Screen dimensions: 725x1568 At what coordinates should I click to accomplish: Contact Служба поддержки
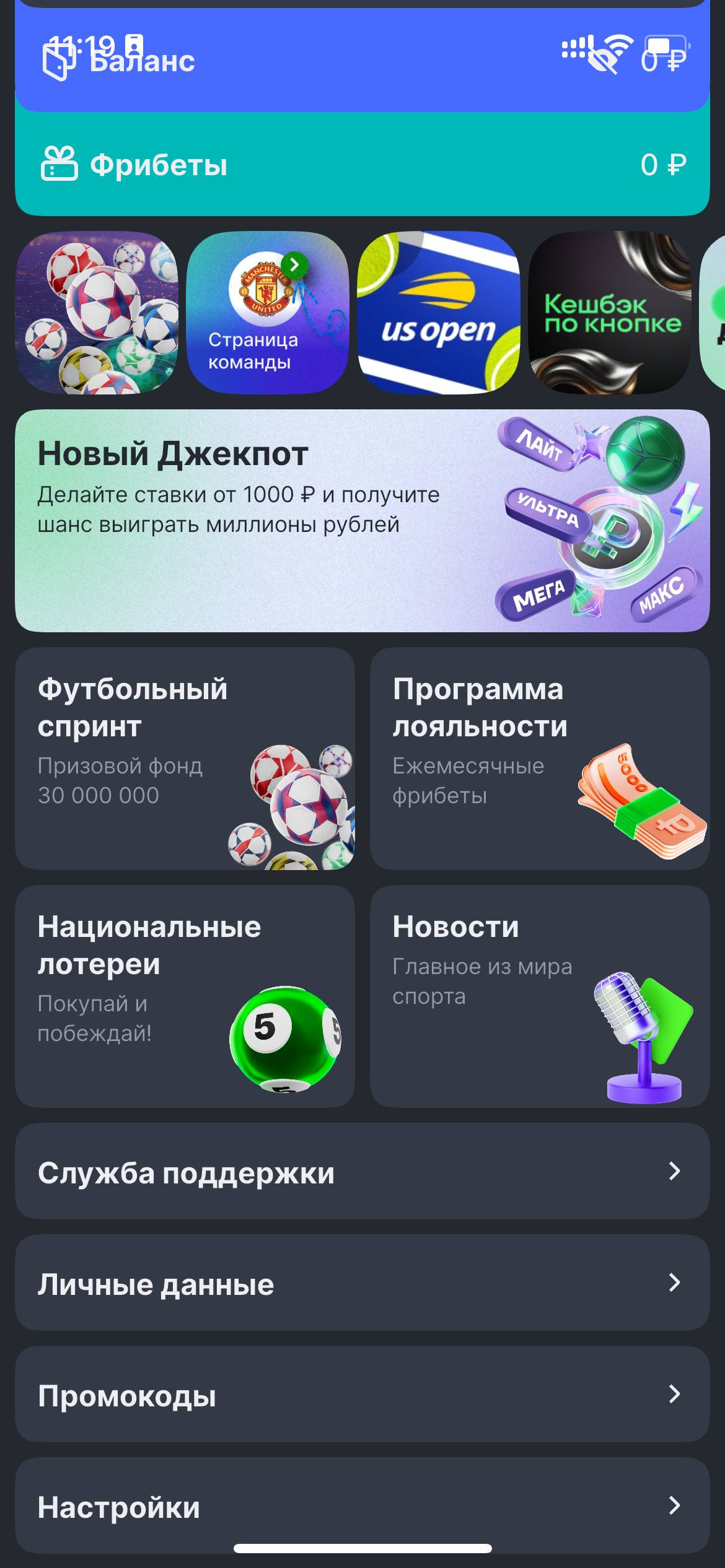click(362, 1172)
